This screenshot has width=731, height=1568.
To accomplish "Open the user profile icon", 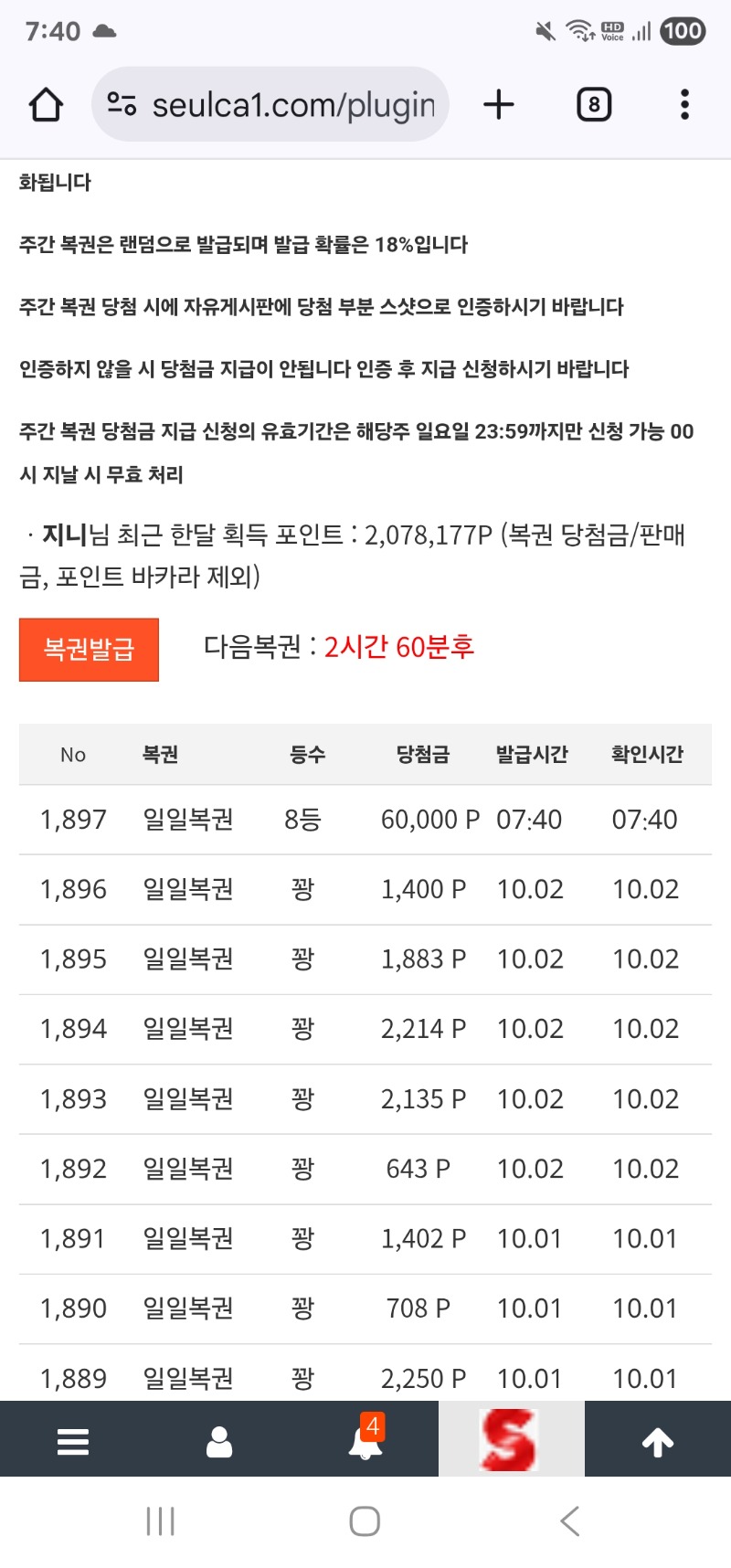I will tap(219, 1442).
